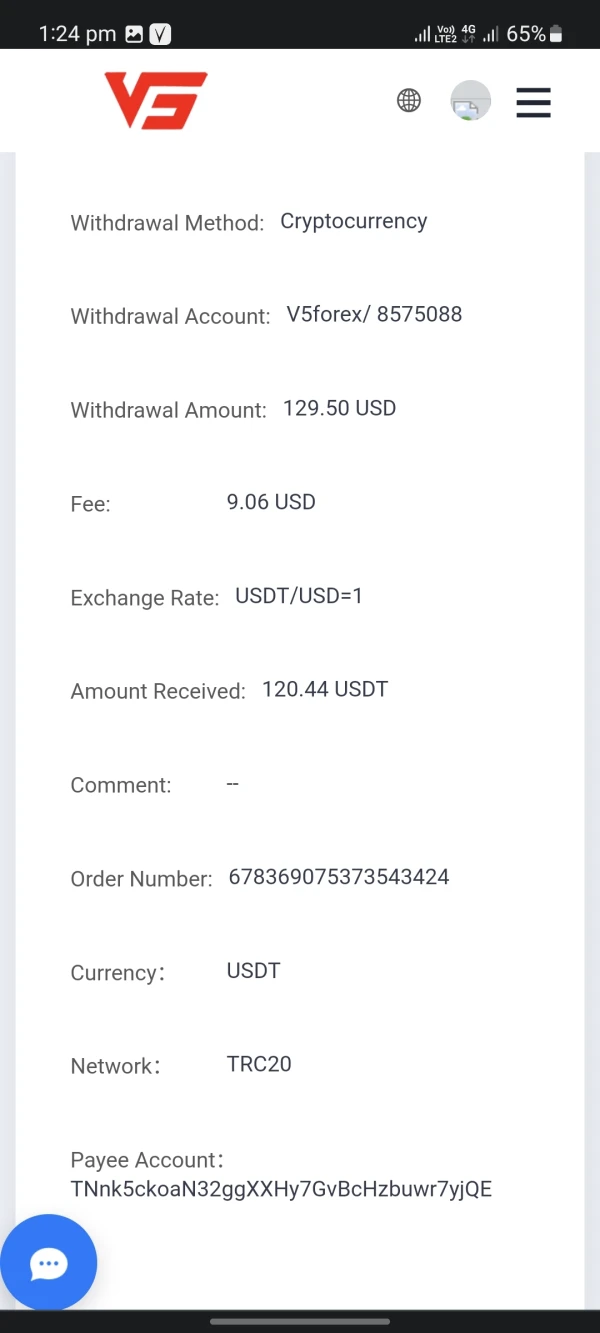The image size is (600, 1333).
Task: Open the language globe icon
Action: (409, 100)
